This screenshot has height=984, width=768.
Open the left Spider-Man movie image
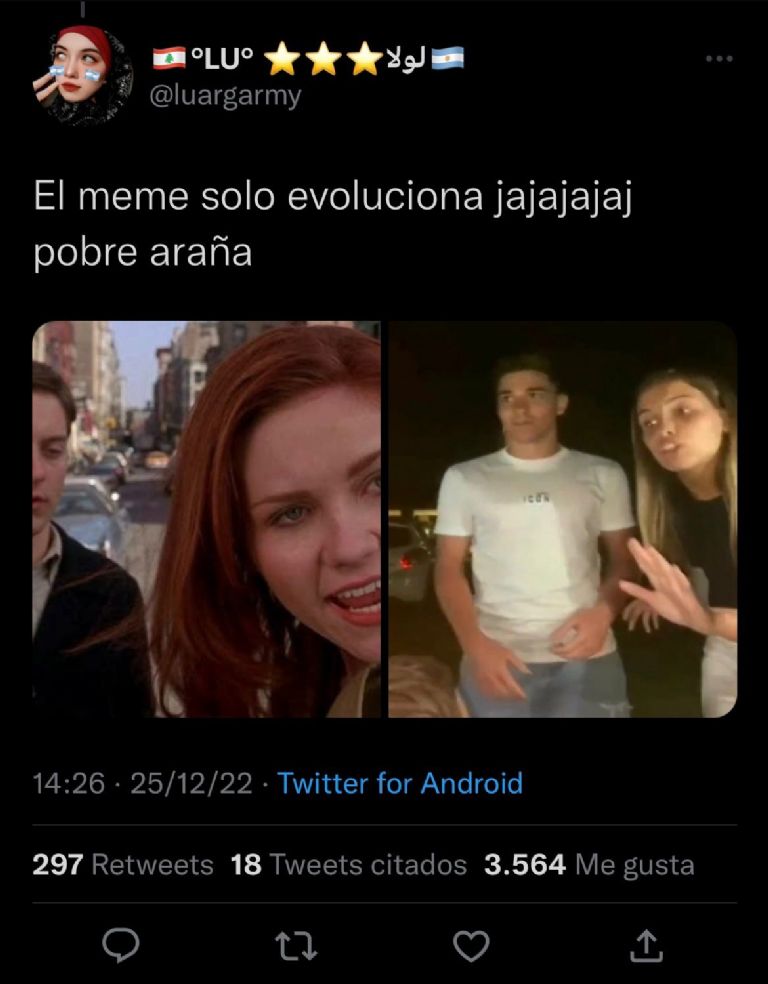[x=207, y=519]
